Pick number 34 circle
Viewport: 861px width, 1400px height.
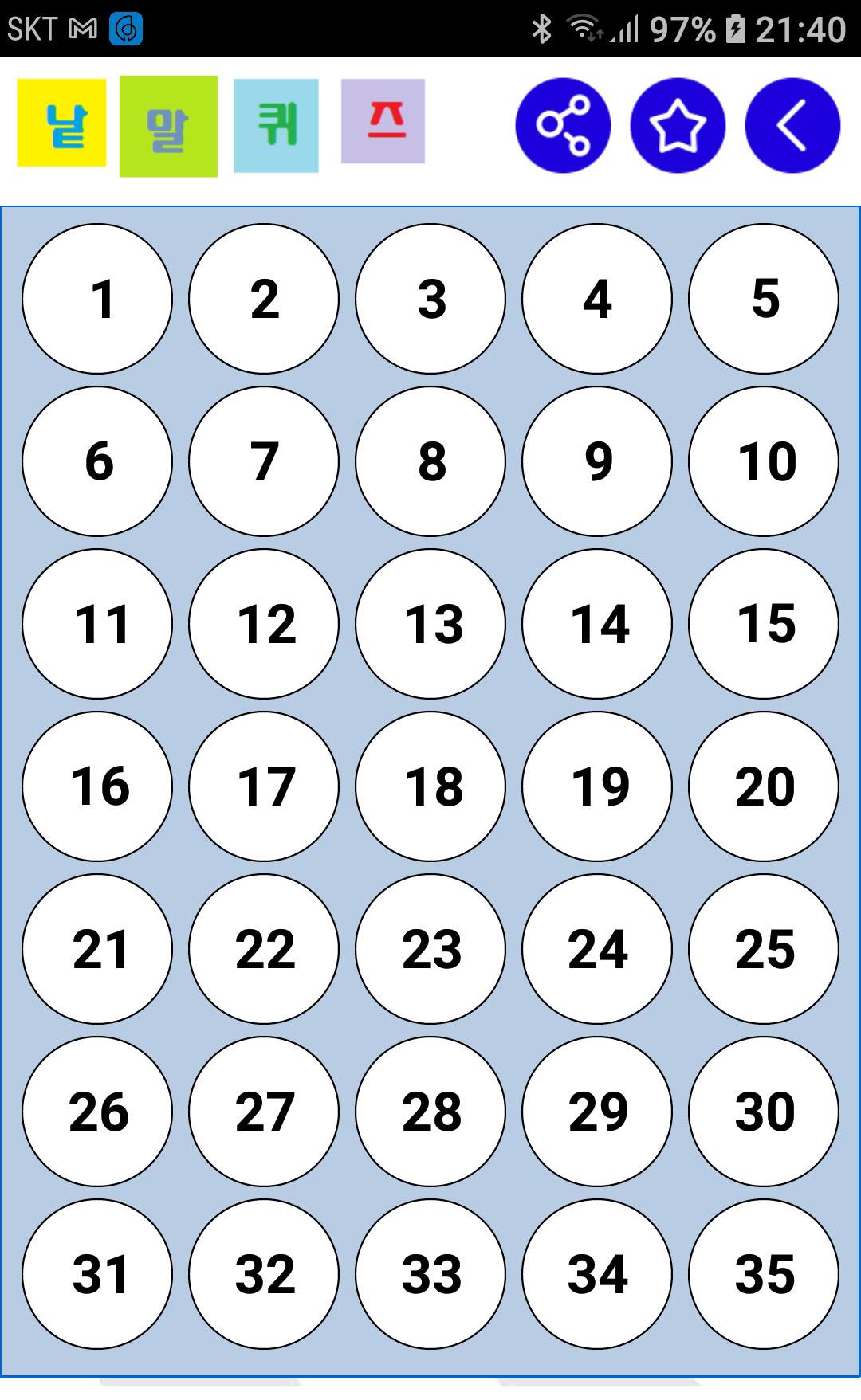(x=597, y=1274)
